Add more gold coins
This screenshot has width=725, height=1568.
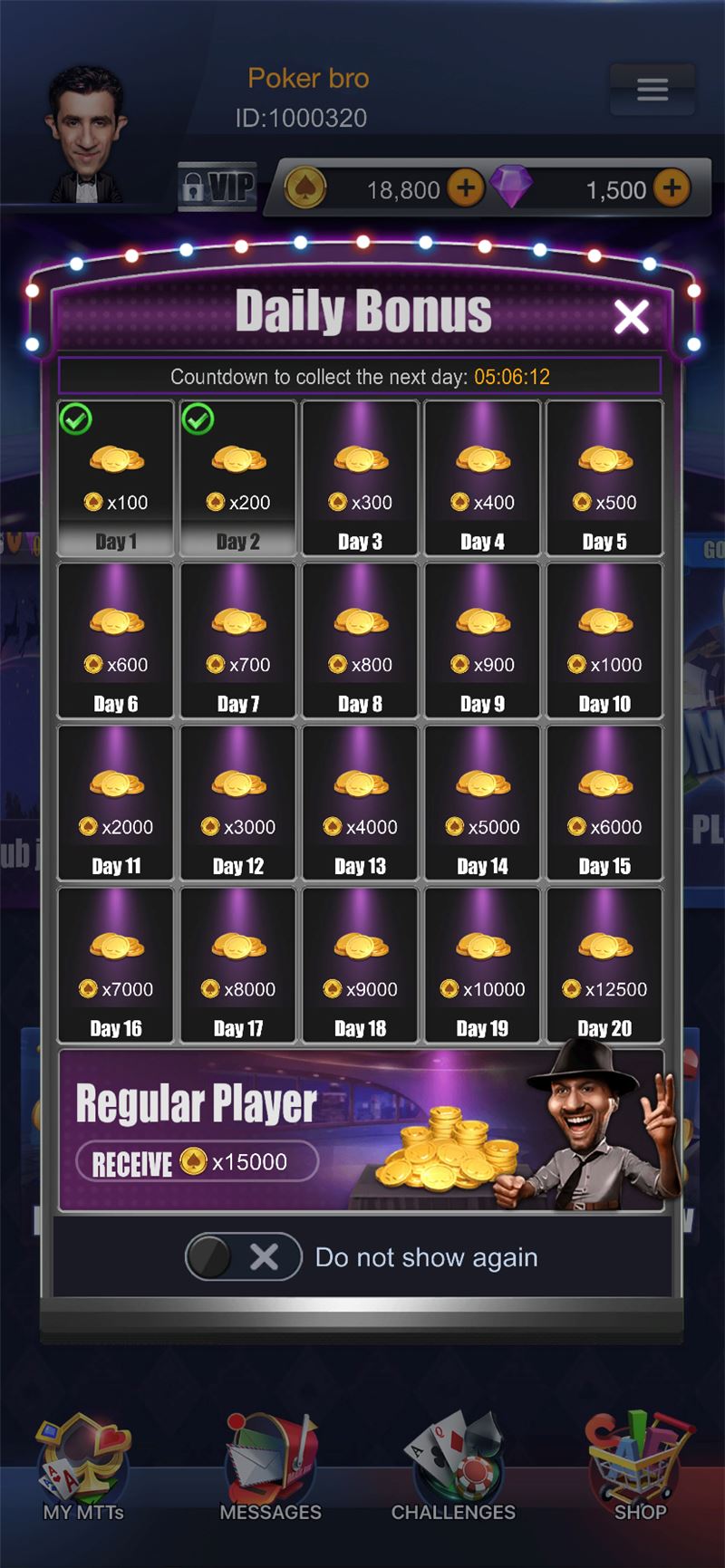pyautogui.click(x=466, y=188)
